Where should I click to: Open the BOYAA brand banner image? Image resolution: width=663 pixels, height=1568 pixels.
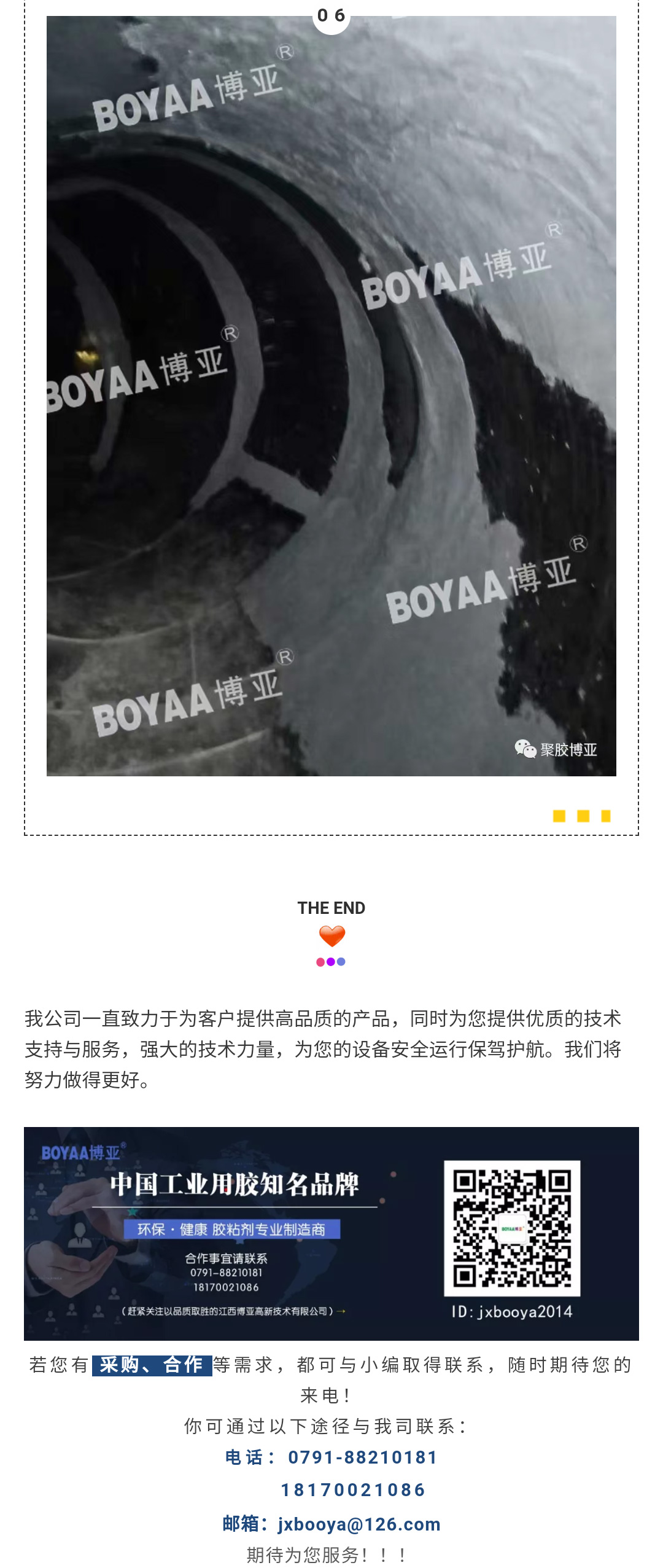tap(331, 1233)
